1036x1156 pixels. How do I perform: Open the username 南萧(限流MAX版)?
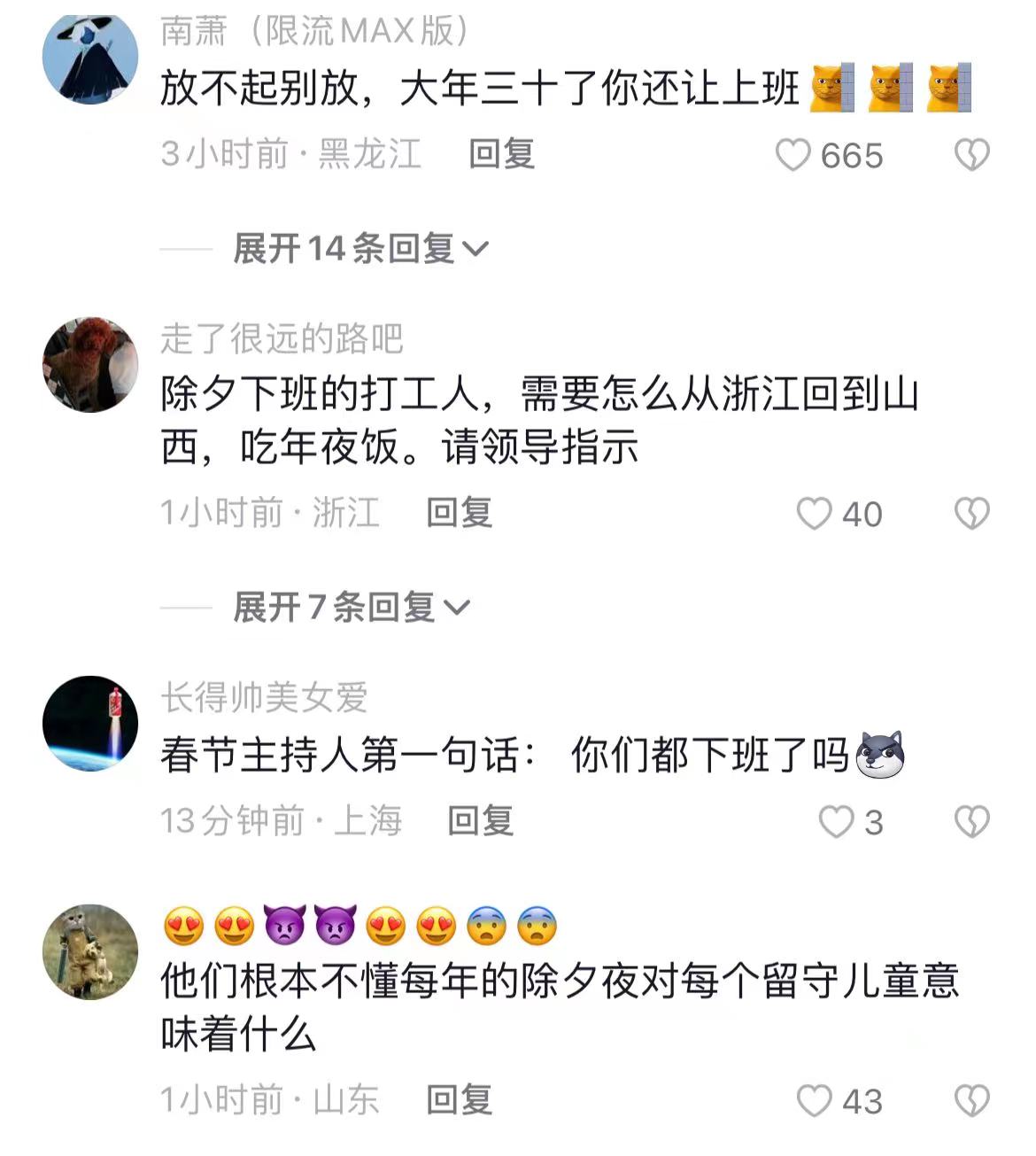[x=314, y=32]
